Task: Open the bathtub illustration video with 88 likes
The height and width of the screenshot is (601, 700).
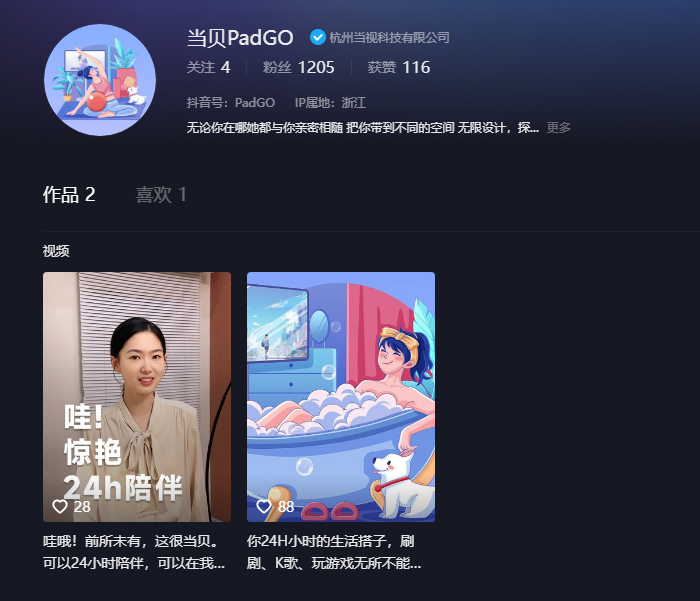Action: pyautogui.click(x=341, y=396)
